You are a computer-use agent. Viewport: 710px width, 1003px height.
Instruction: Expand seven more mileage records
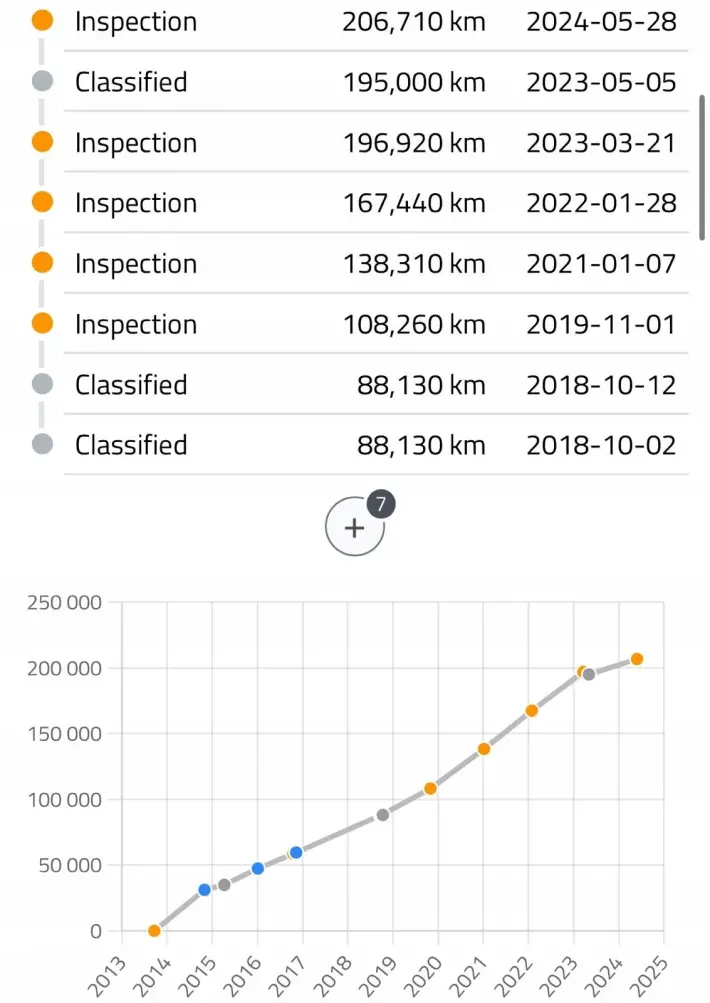pyautogui.click(x=354, y=527)
